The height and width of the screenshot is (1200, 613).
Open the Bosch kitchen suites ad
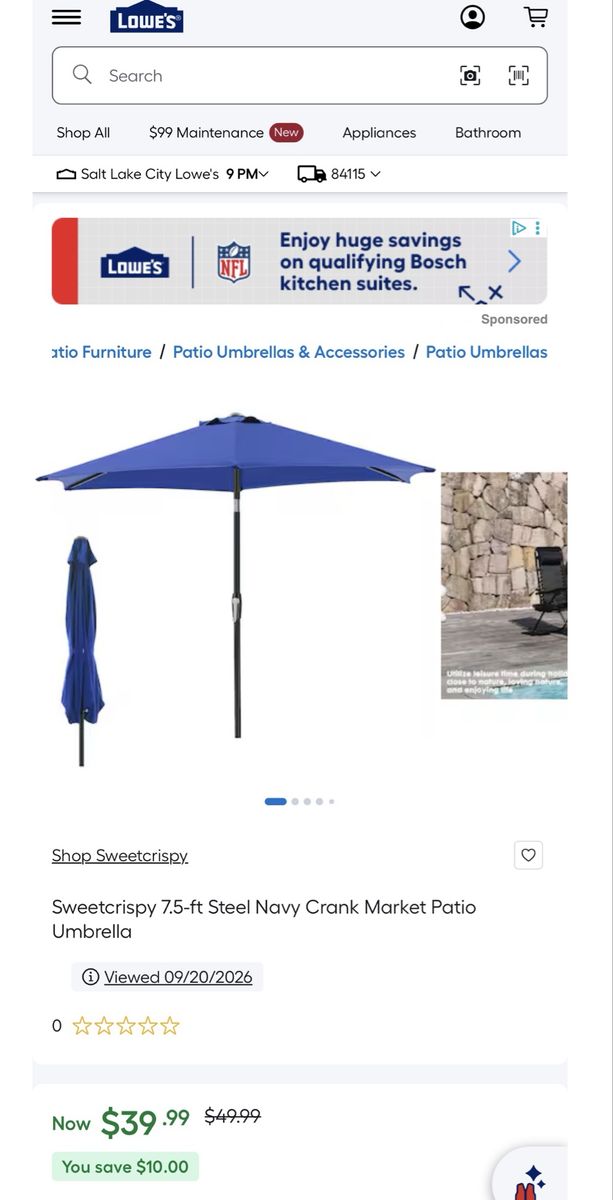click(x=300, y=261)
